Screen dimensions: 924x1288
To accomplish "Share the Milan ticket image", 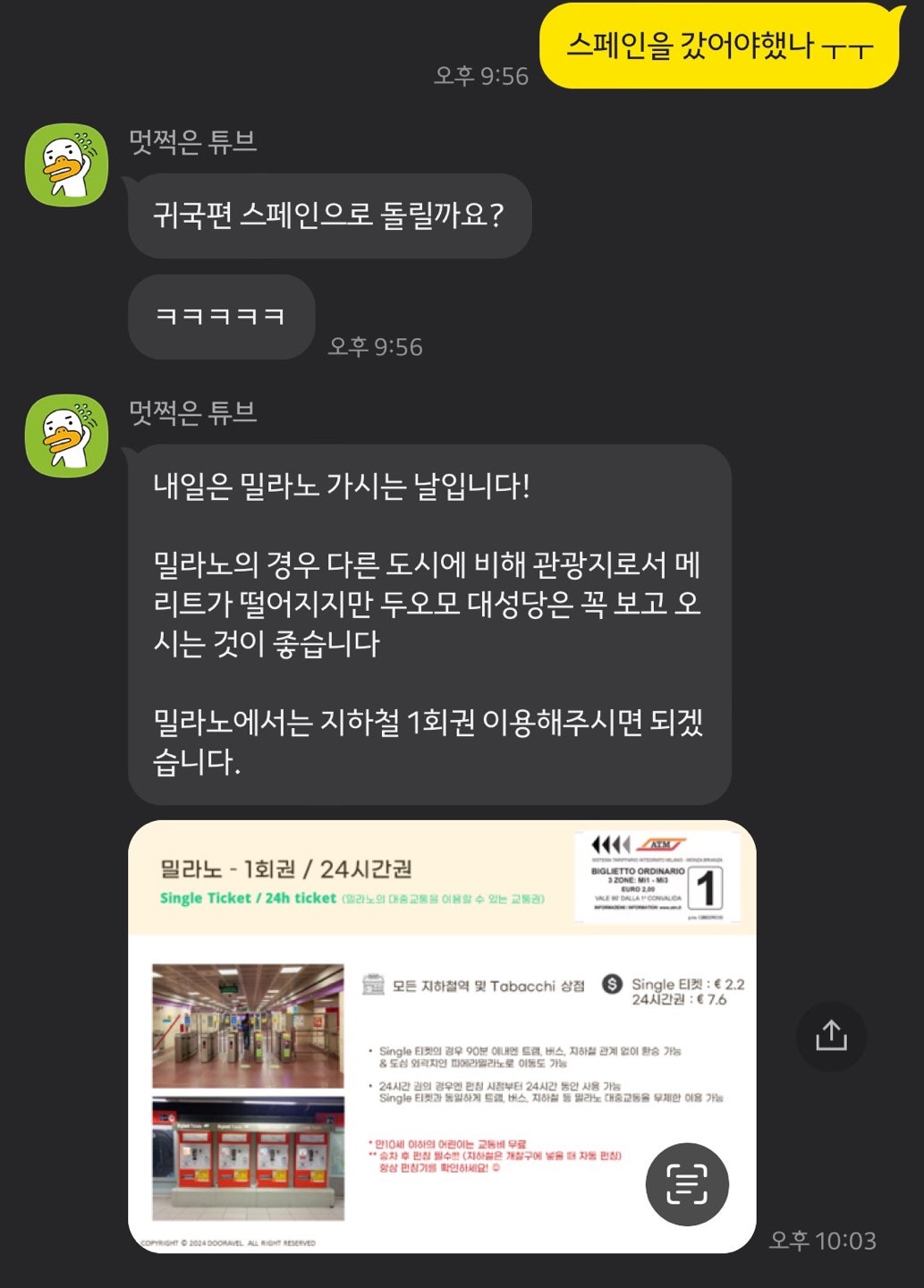I will tap(831, 1036).
